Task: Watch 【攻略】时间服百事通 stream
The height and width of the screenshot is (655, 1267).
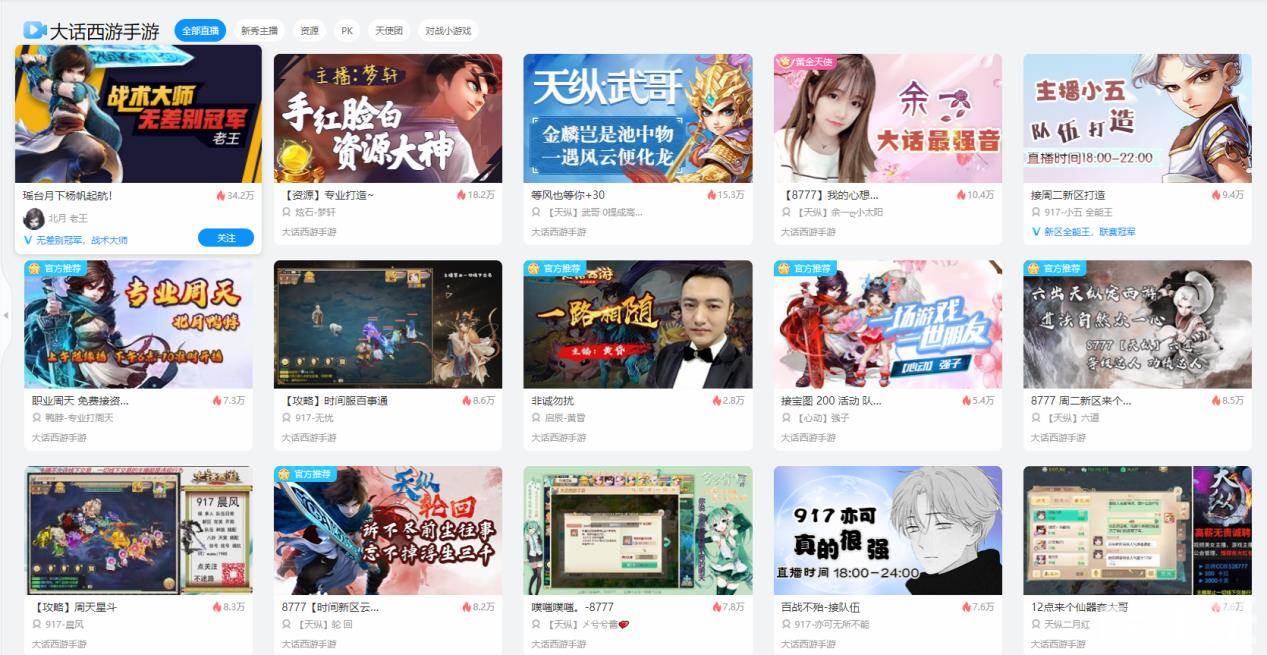Action: (x=388, y=324)
